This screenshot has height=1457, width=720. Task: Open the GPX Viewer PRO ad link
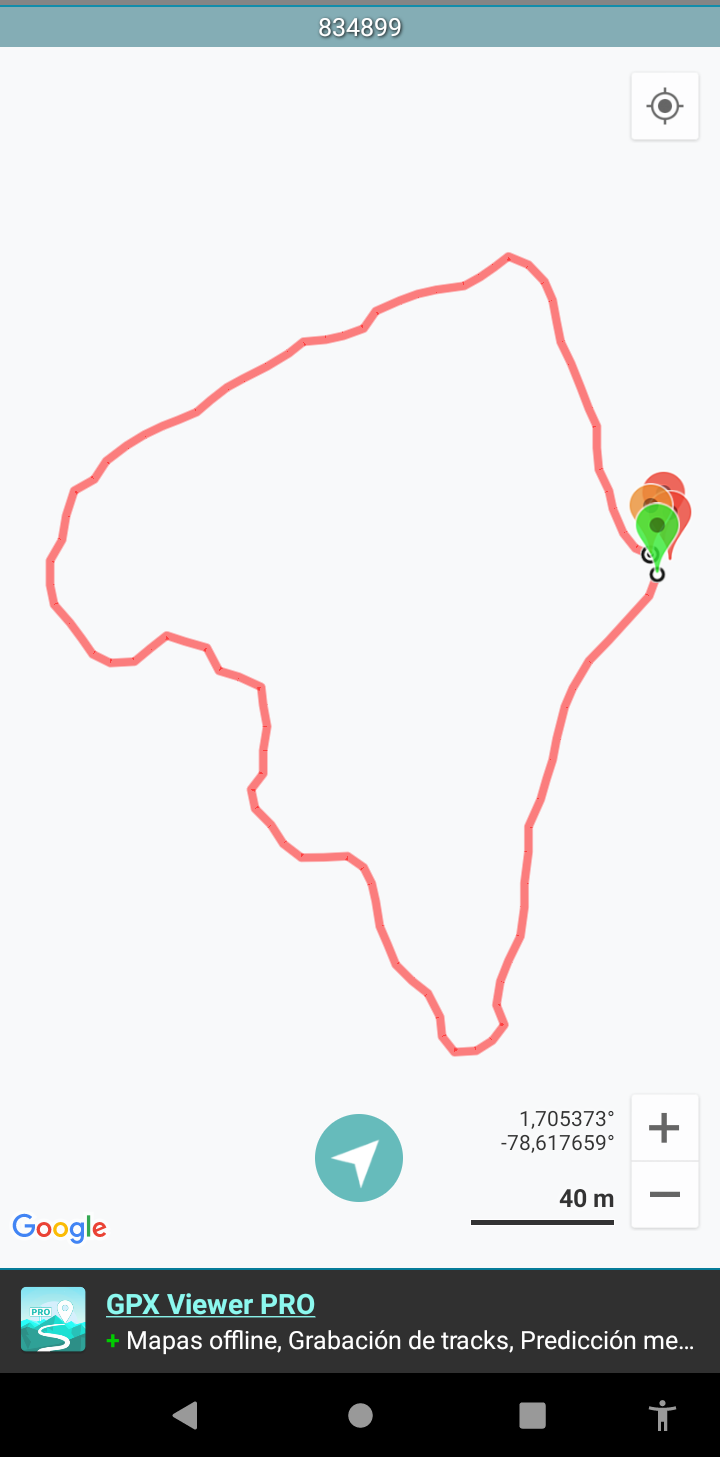coord(210,1304)
